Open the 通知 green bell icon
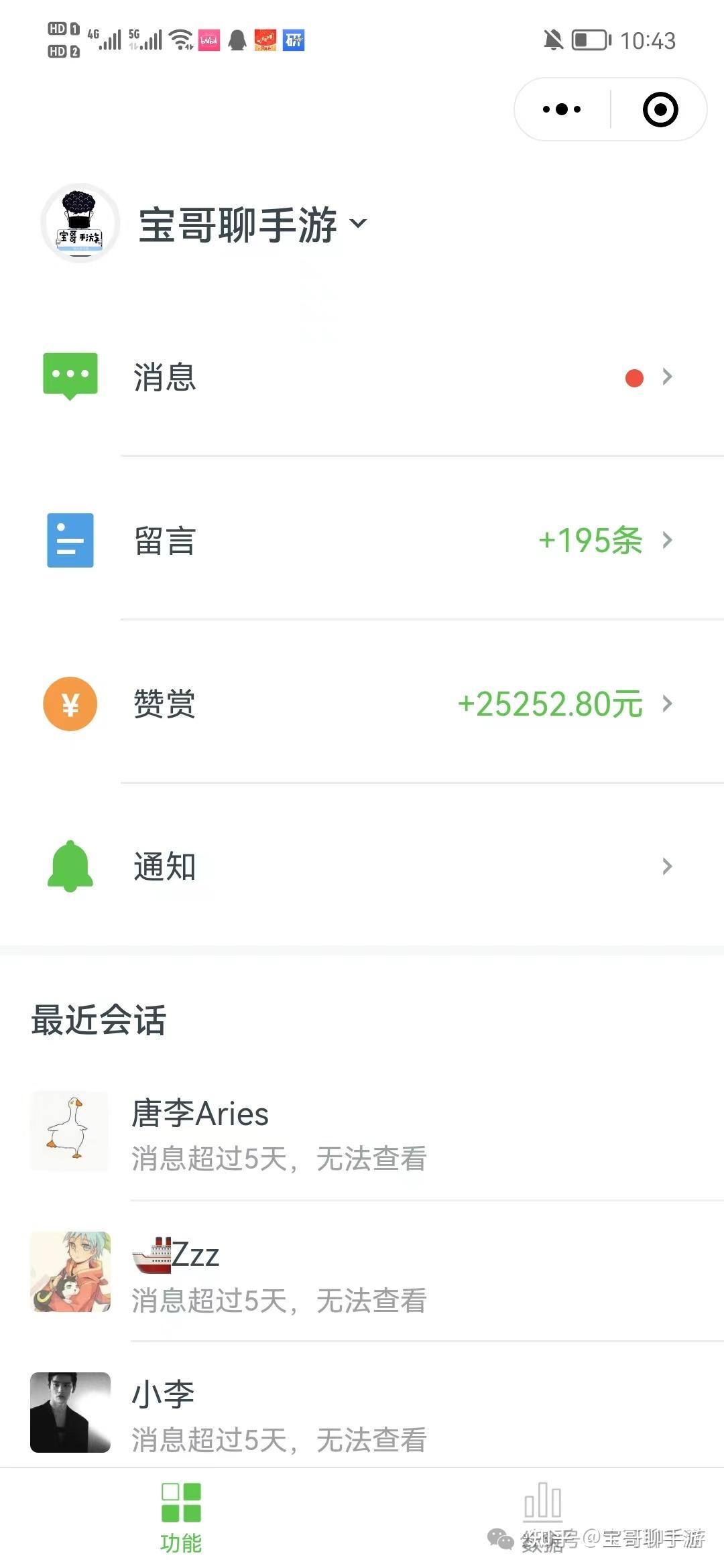This screenshot has width=724, height=1568. click(x=70, y=866)
